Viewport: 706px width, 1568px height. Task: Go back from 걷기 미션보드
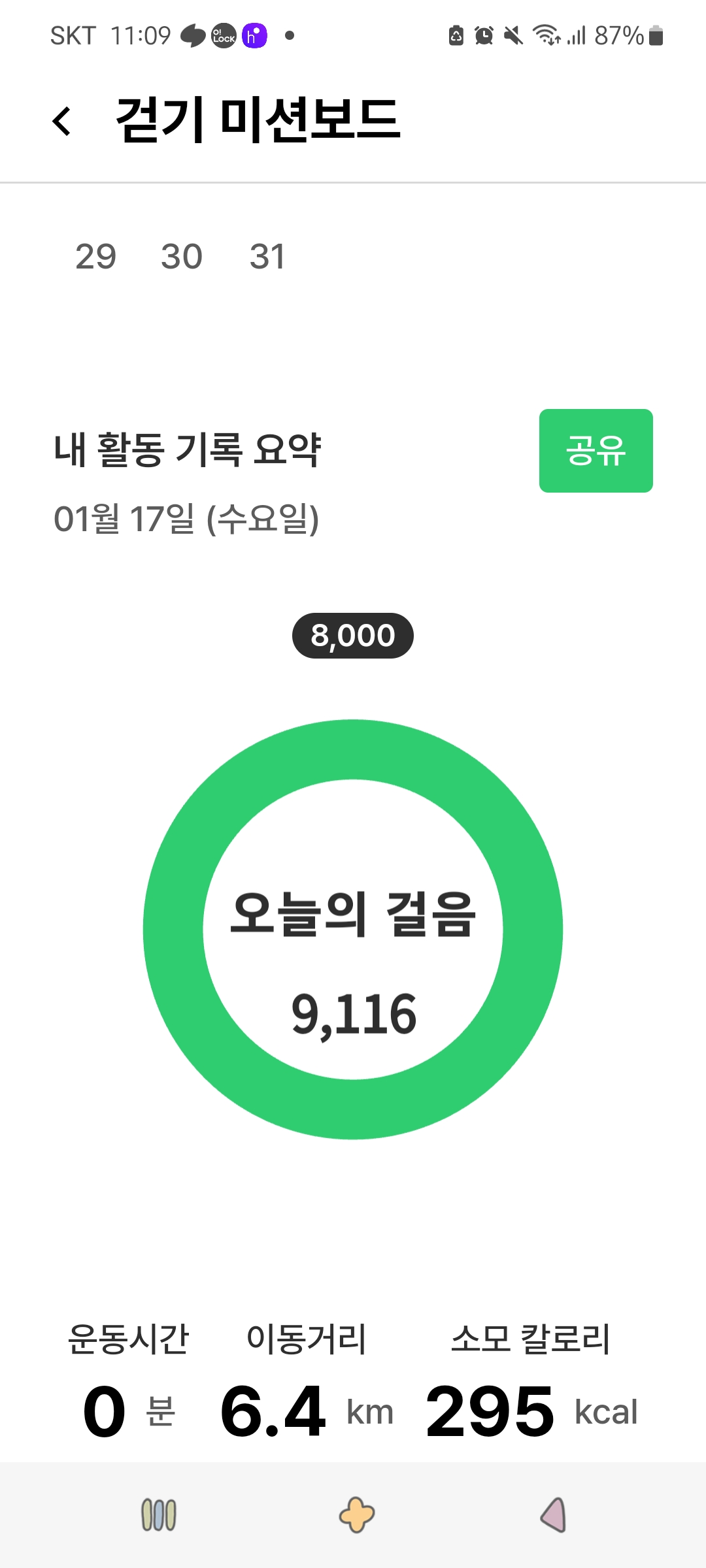click(62, 121)
